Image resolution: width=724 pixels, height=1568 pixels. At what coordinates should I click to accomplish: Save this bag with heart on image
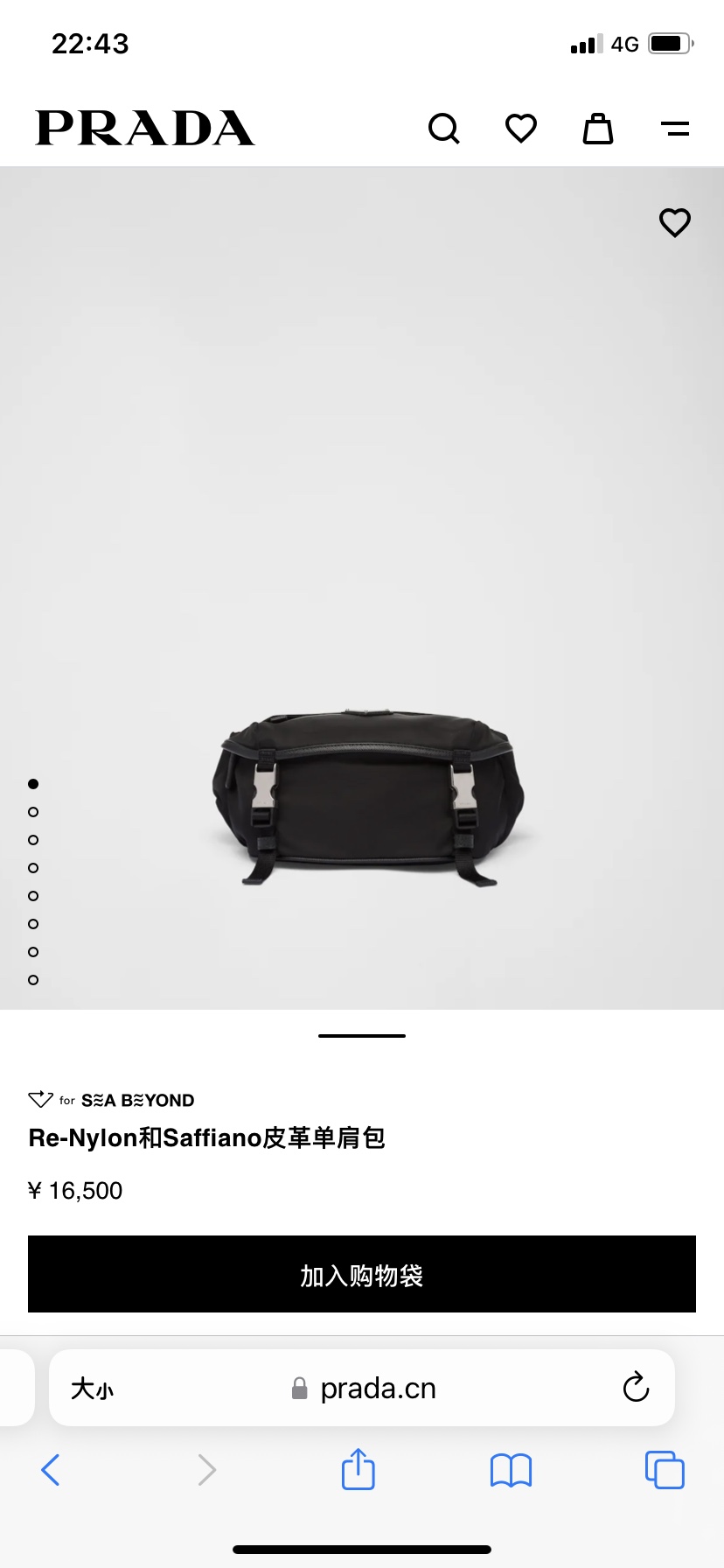pyautogui.click(x=674, y=223)
